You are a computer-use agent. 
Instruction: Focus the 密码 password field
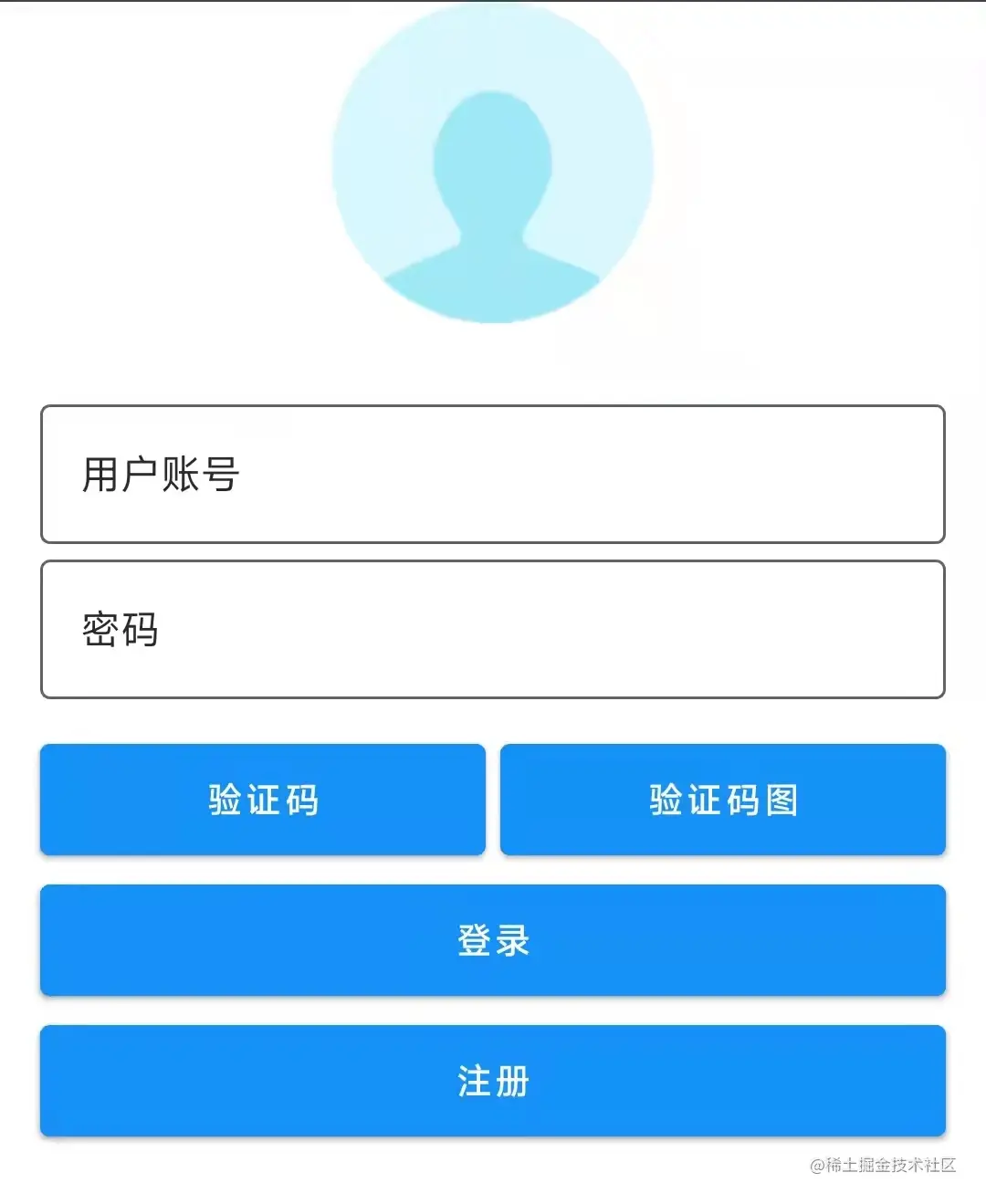pyautogui.click(x=493, y=630)
